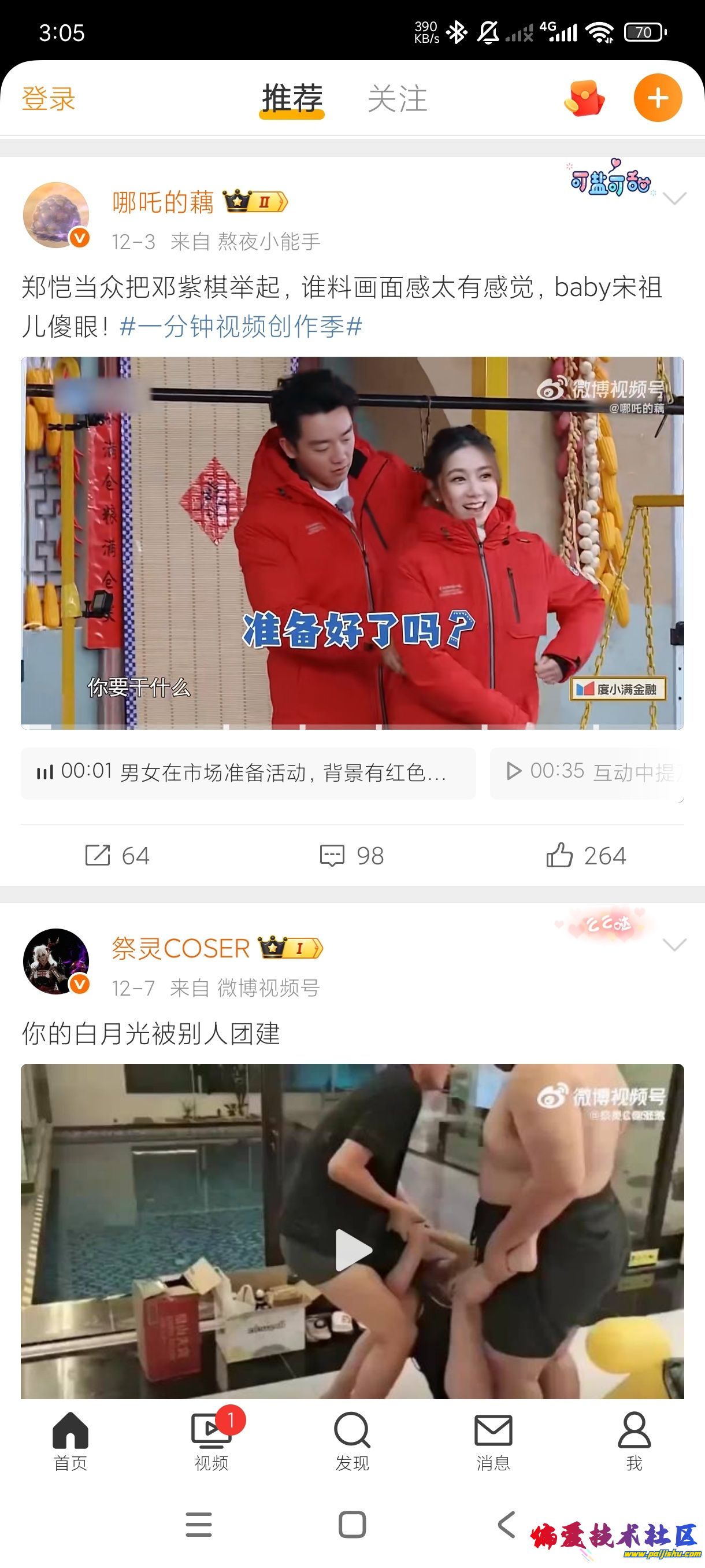The width and height of the screenshot is (705, 1568).
Task: Jump to the 00:35 video chapter
Action: (587, 773)
